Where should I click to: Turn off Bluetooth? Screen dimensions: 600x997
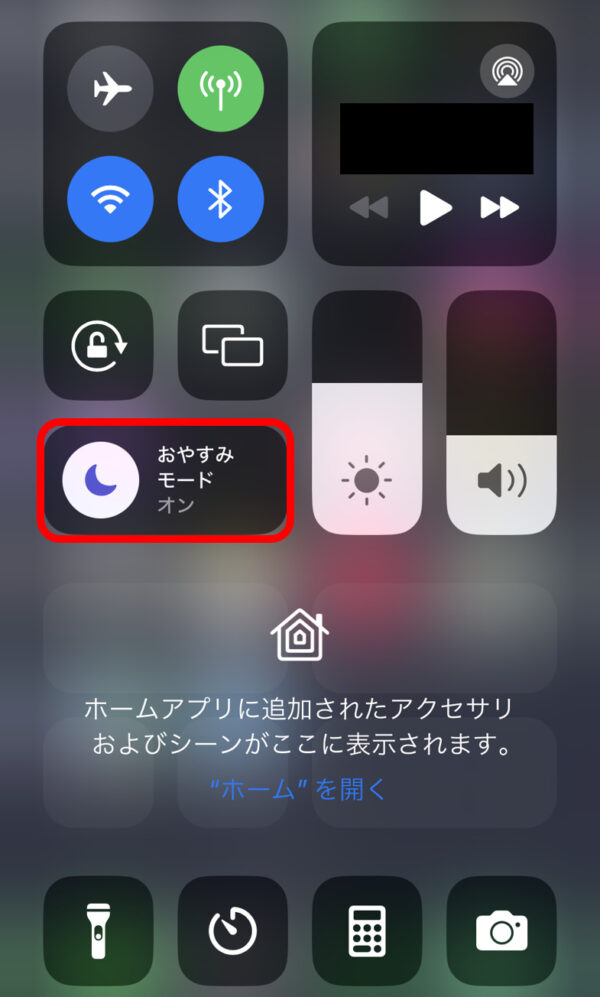pyautogui.click(x=220, y=201)
